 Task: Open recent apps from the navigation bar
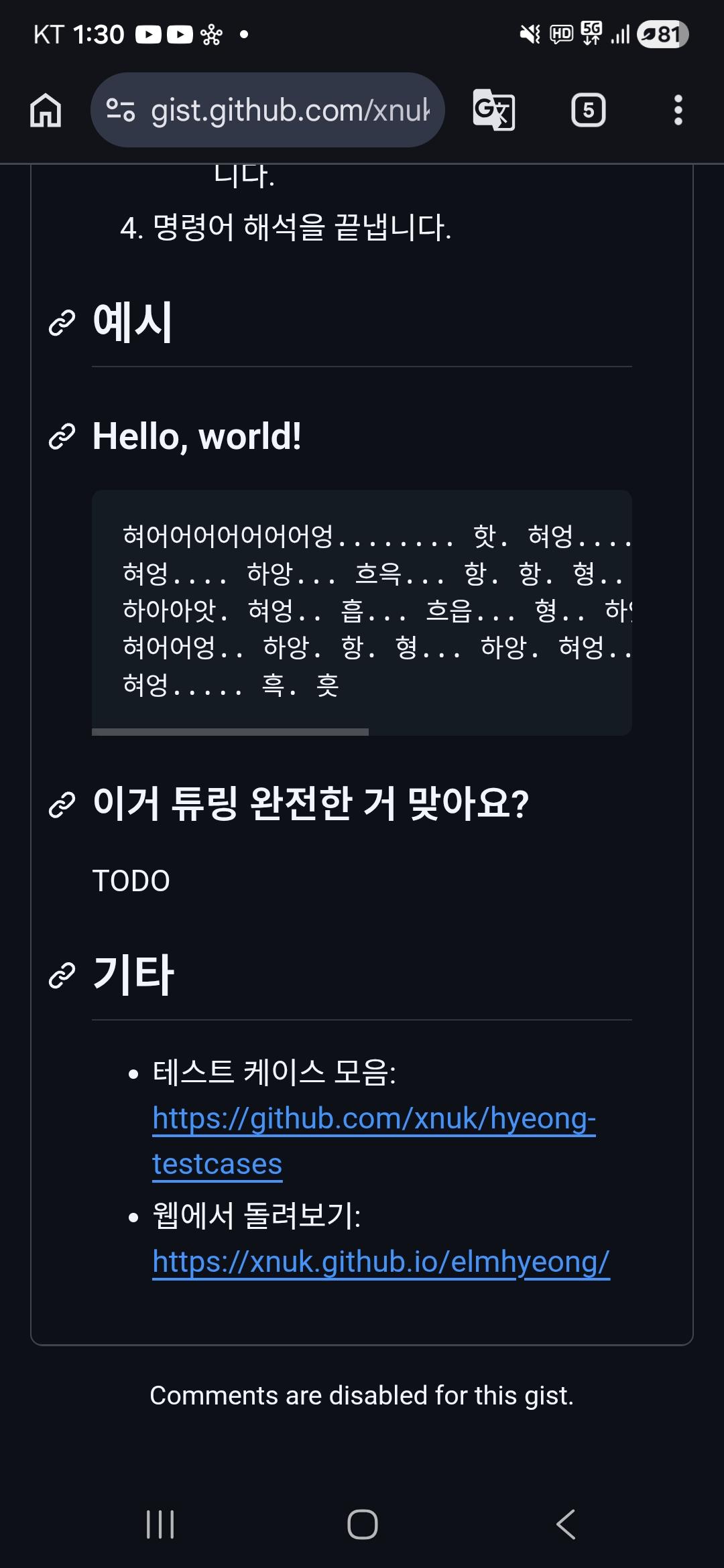pos(160,1524)
